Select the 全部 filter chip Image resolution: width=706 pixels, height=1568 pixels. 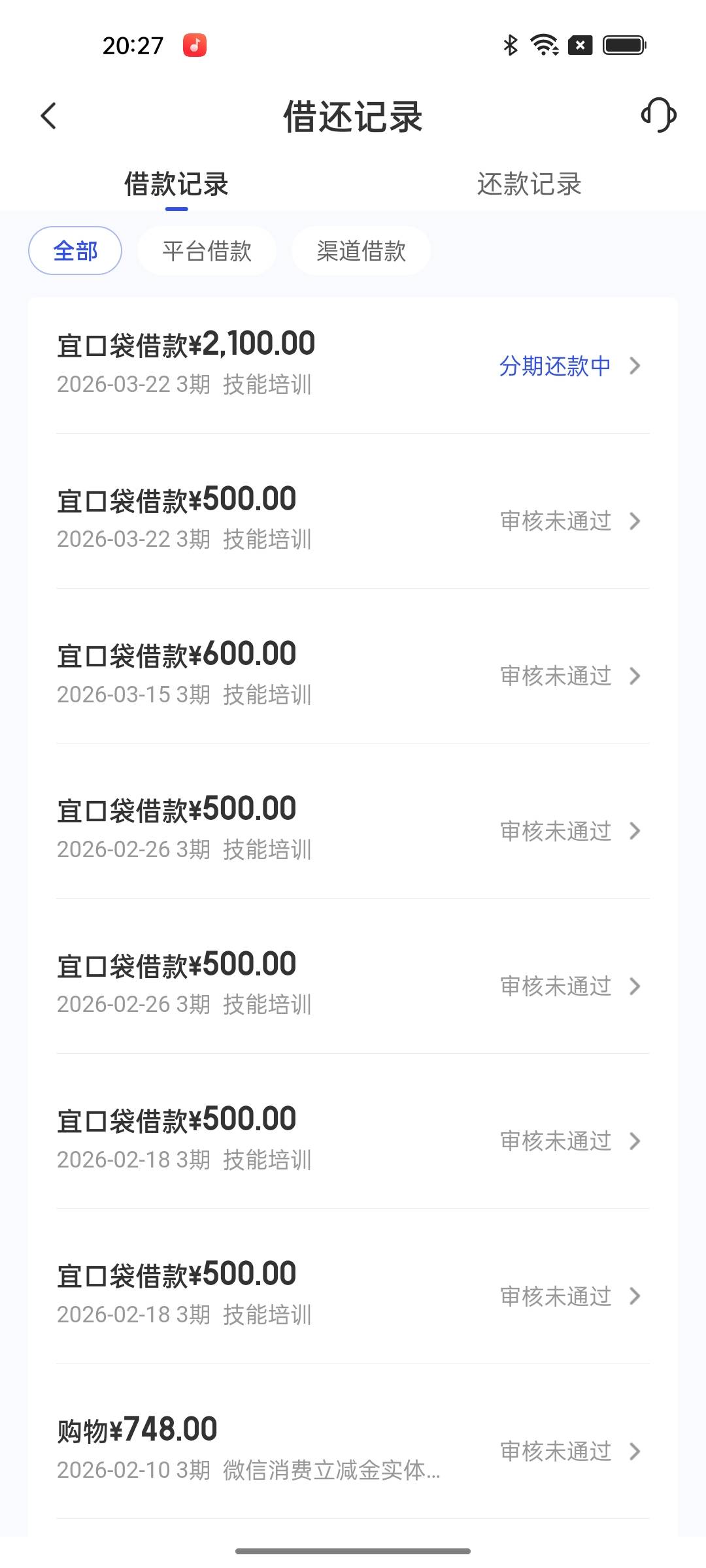coord(75,251)
